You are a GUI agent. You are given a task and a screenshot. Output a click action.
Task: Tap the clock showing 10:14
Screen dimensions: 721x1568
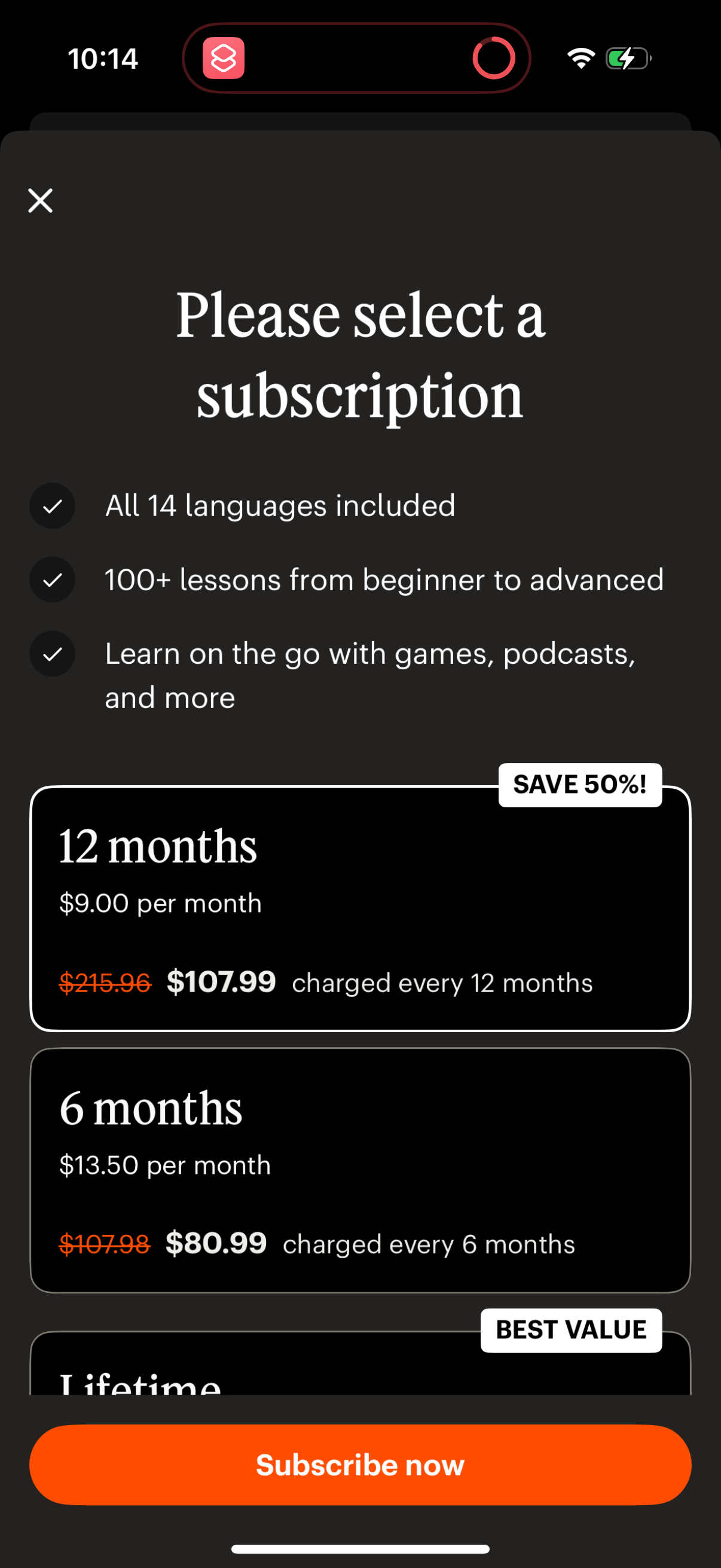tap(102, 59)
